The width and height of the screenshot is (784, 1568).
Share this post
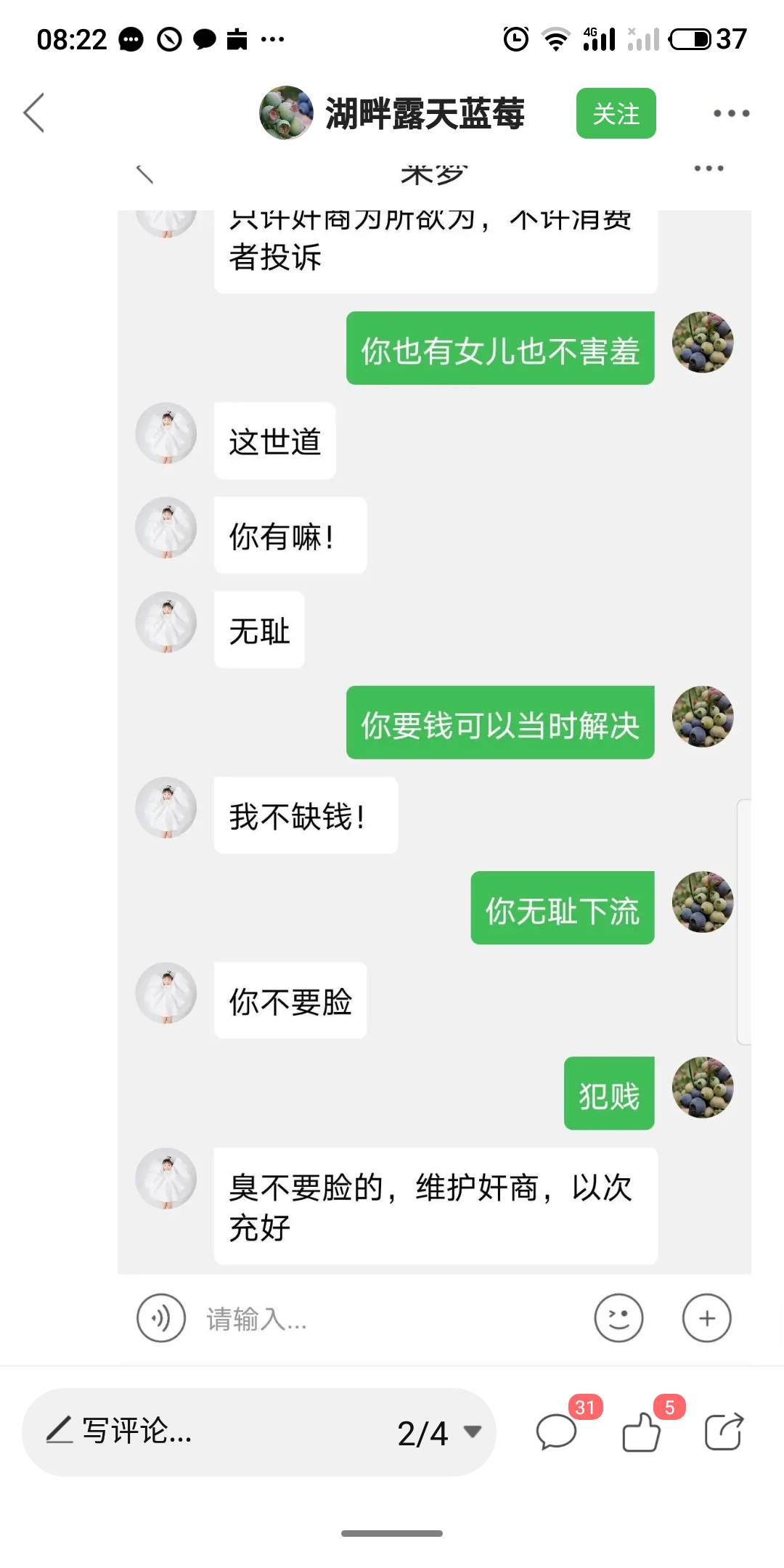click(724, 1432)
